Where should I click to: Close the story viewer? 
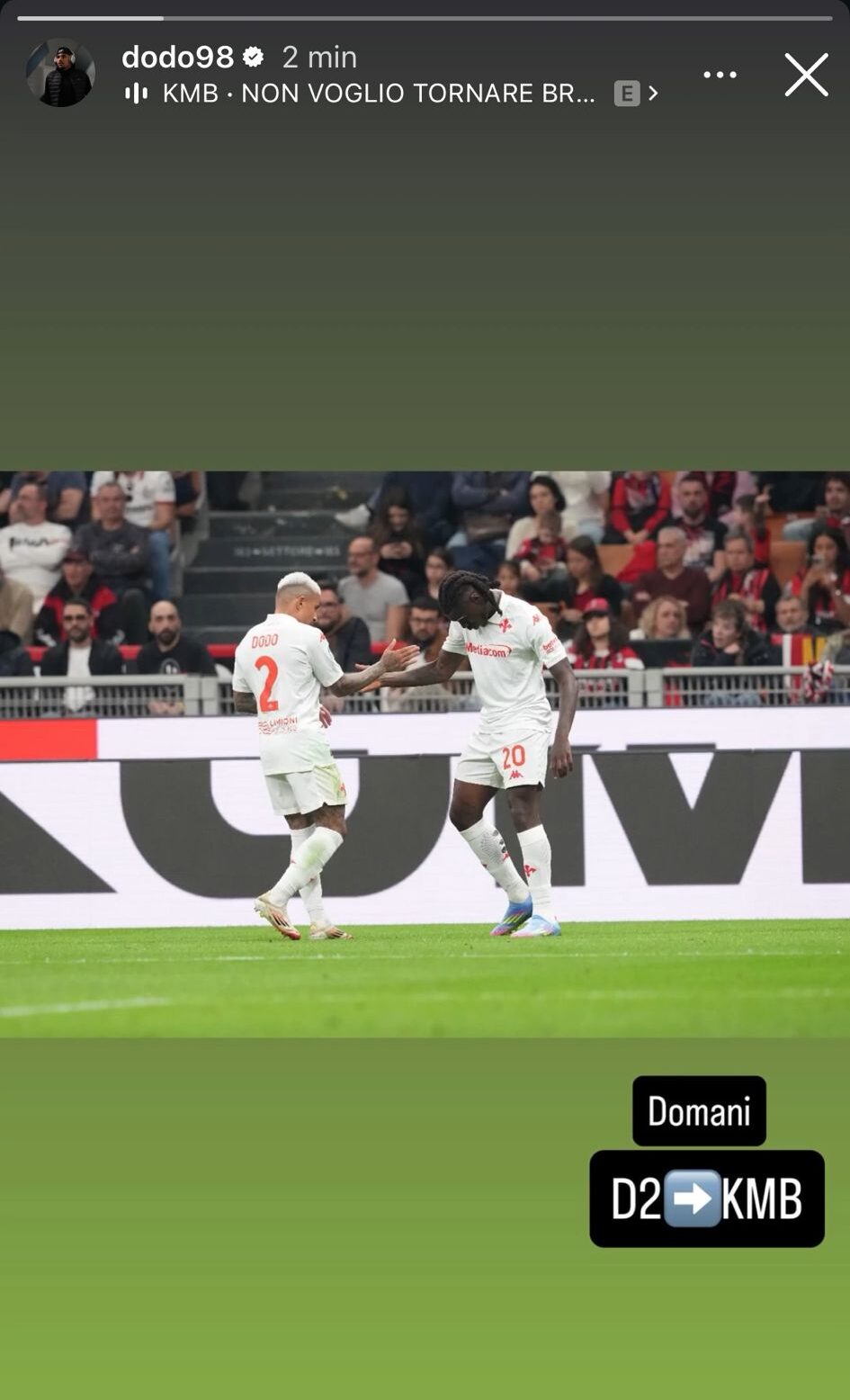(806, 75)
